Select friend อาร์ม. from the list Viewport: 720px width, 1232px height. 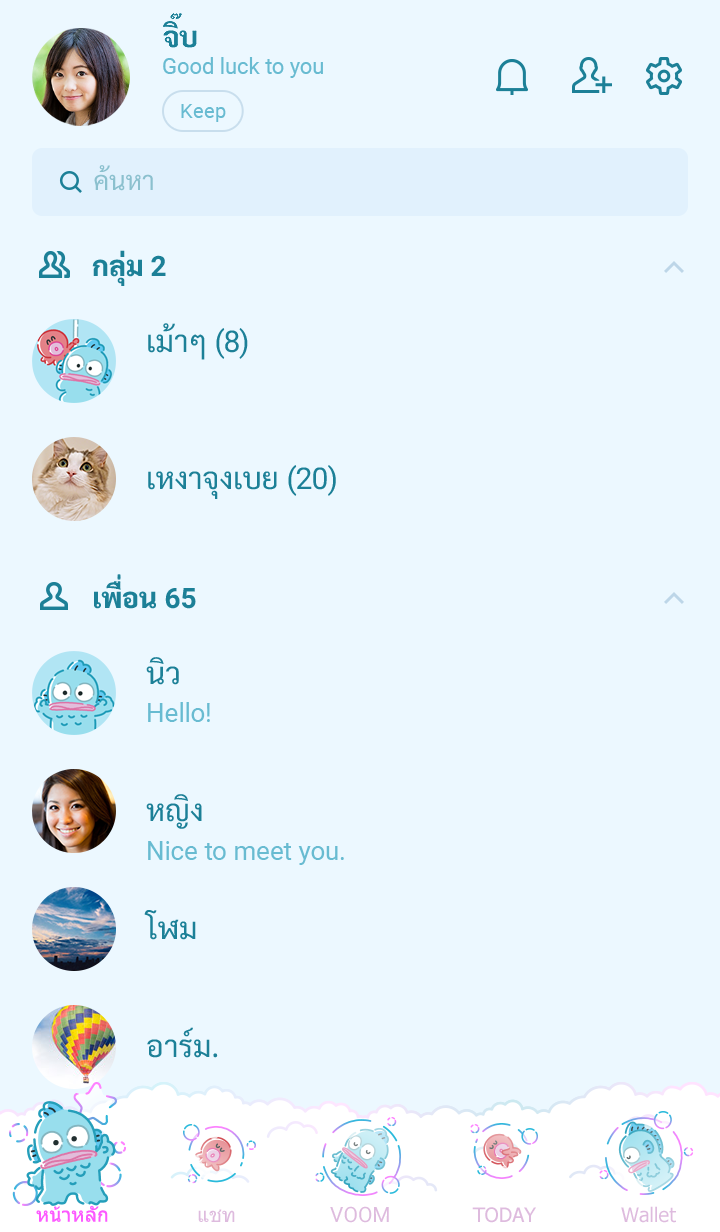pyautogui.click(x=182, y=1047)
